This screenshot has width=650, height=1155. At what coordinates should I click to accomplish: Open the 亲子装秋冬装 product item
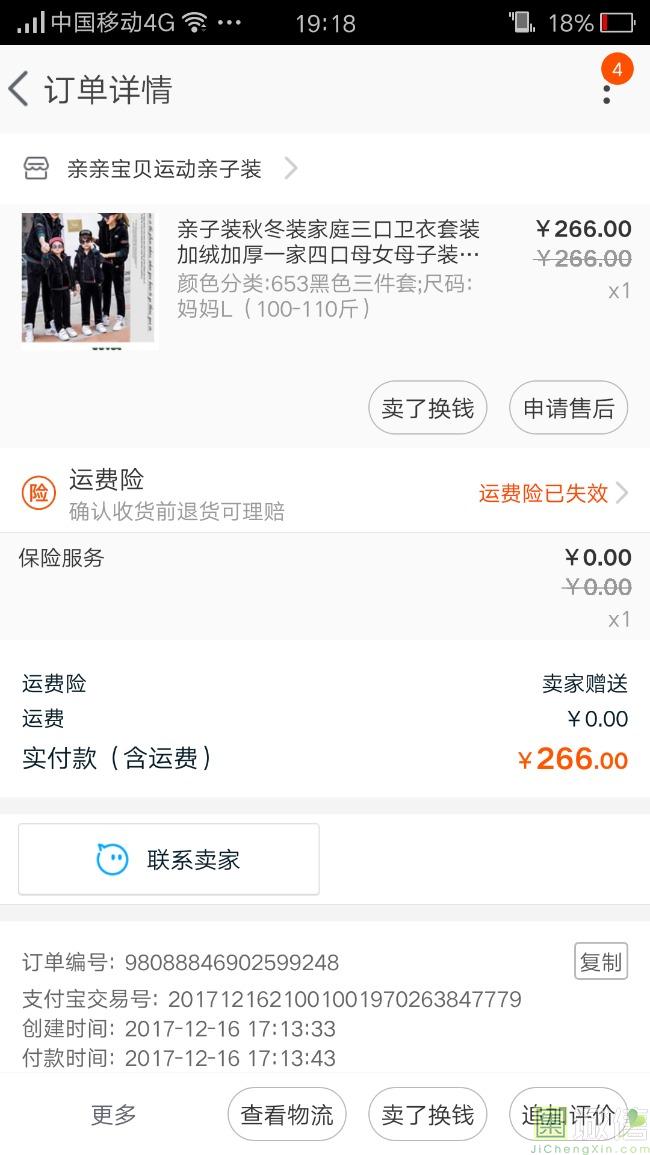click(328, 267)
